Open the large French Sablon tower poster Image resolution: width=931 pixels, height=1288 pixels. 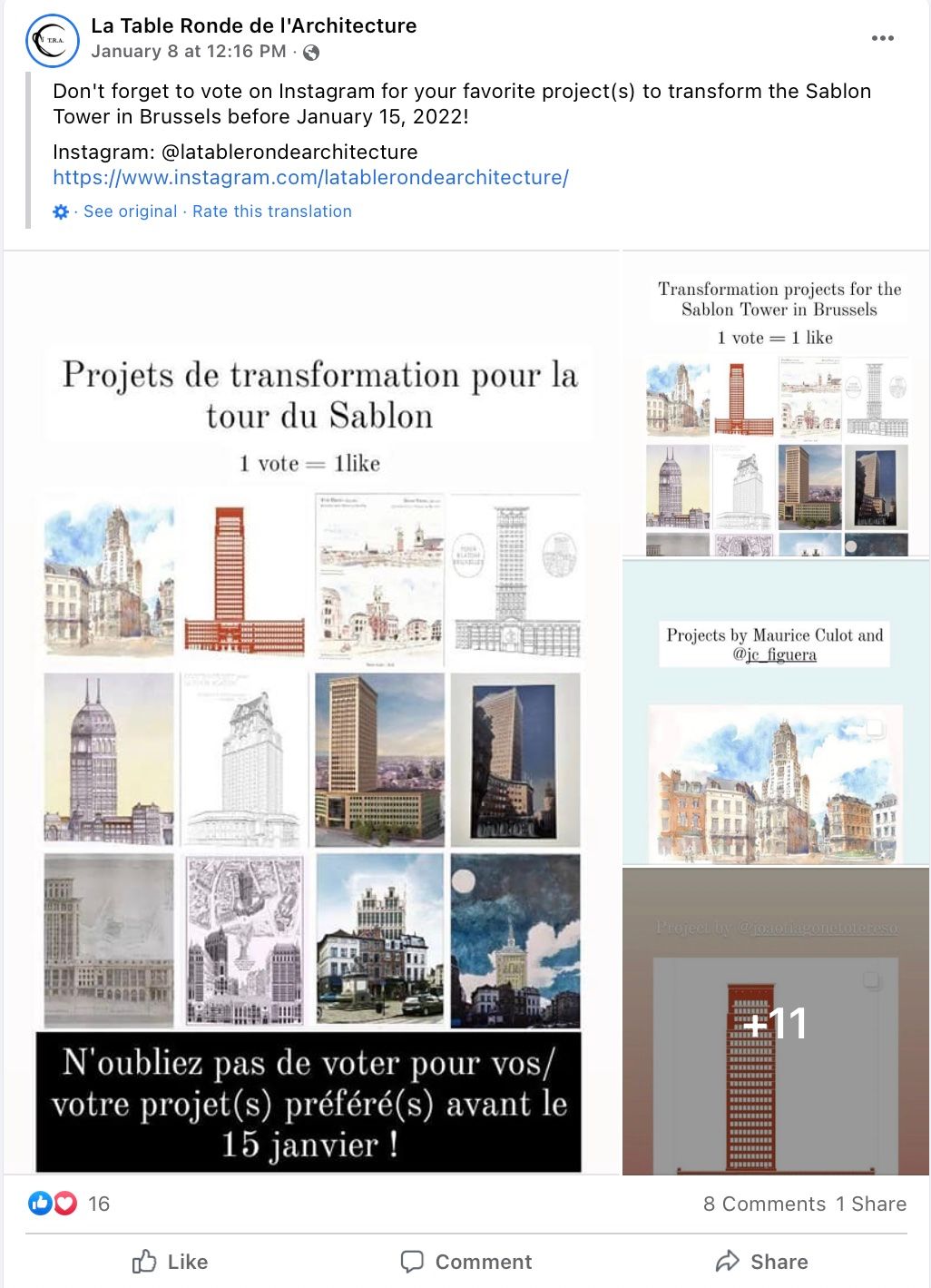[311, 713]
